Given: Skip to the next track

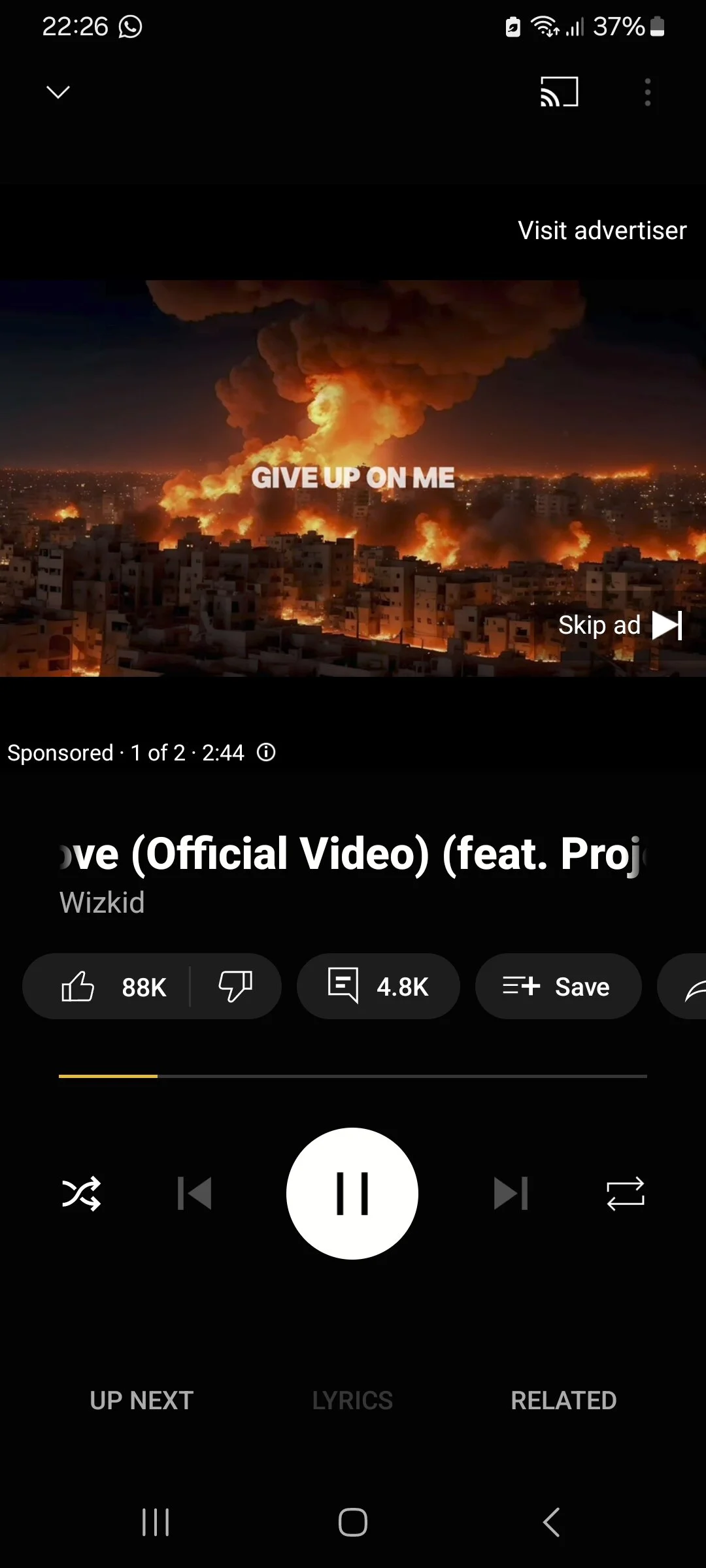Looking at the screenshot, I should (x=511, y=1194).
